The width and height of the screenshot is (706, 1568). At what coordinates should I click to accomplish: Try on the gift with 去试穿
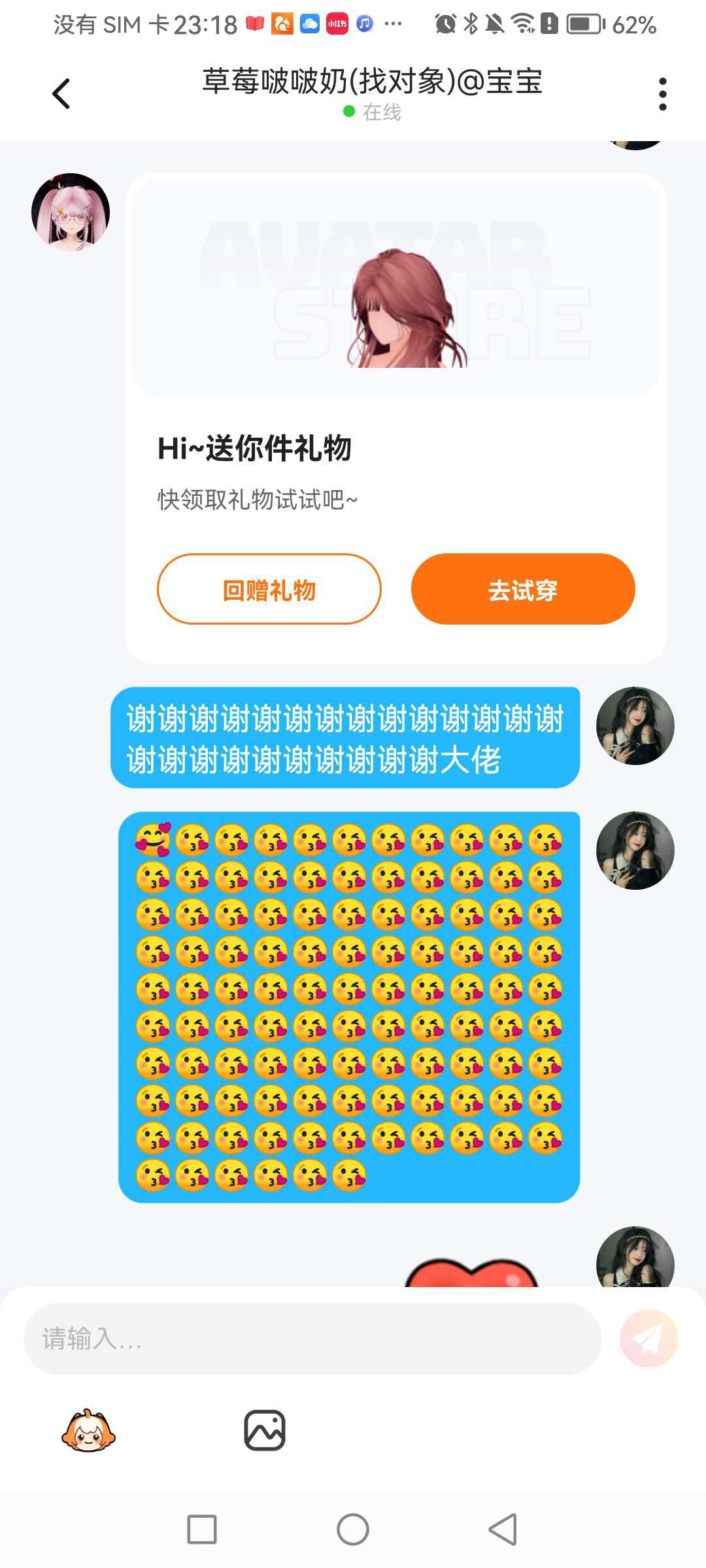point(523,589)
